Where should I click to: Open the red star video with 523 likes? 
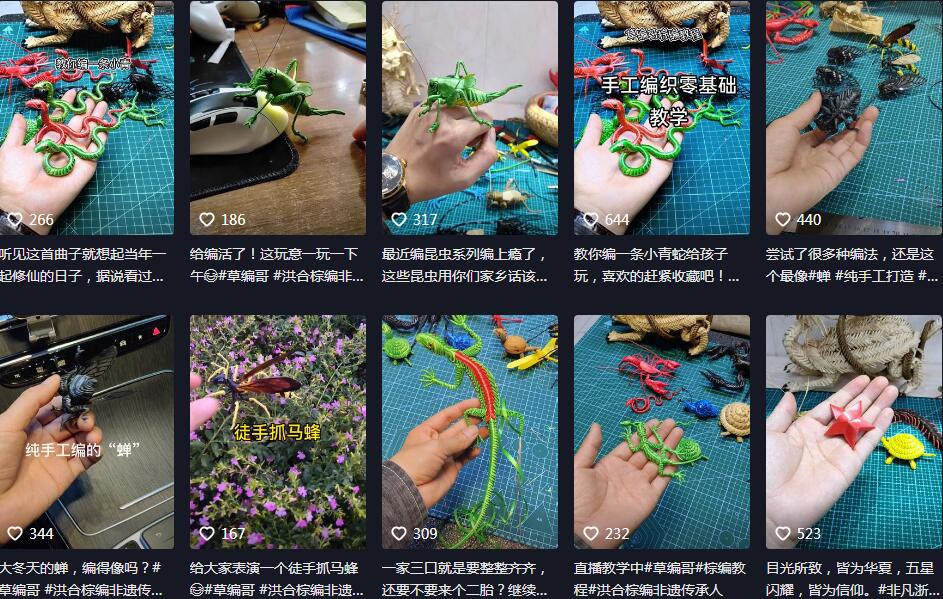pos(853,432)
